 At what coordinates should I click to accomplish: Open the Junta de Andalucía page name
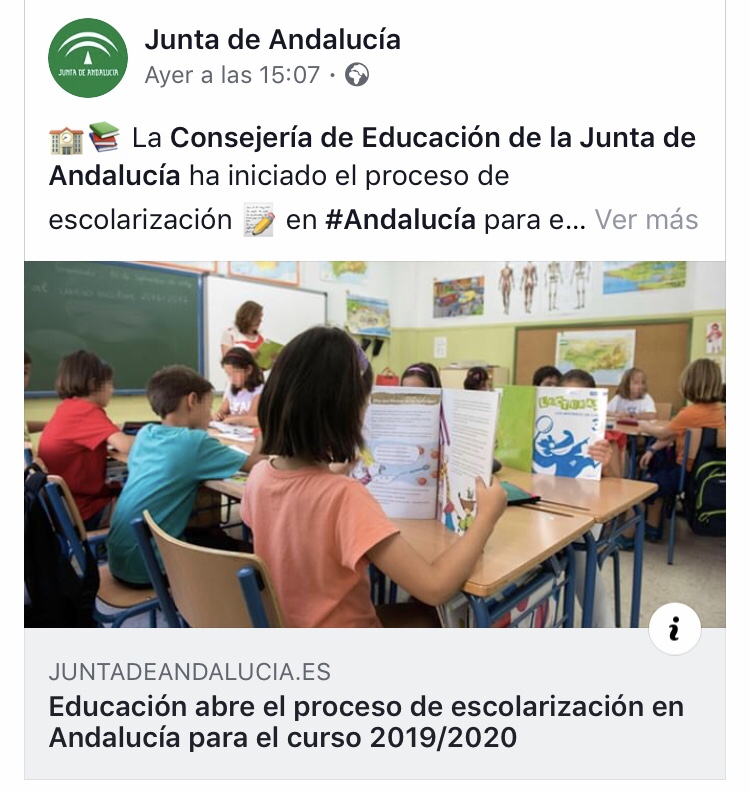pos(272,40)
